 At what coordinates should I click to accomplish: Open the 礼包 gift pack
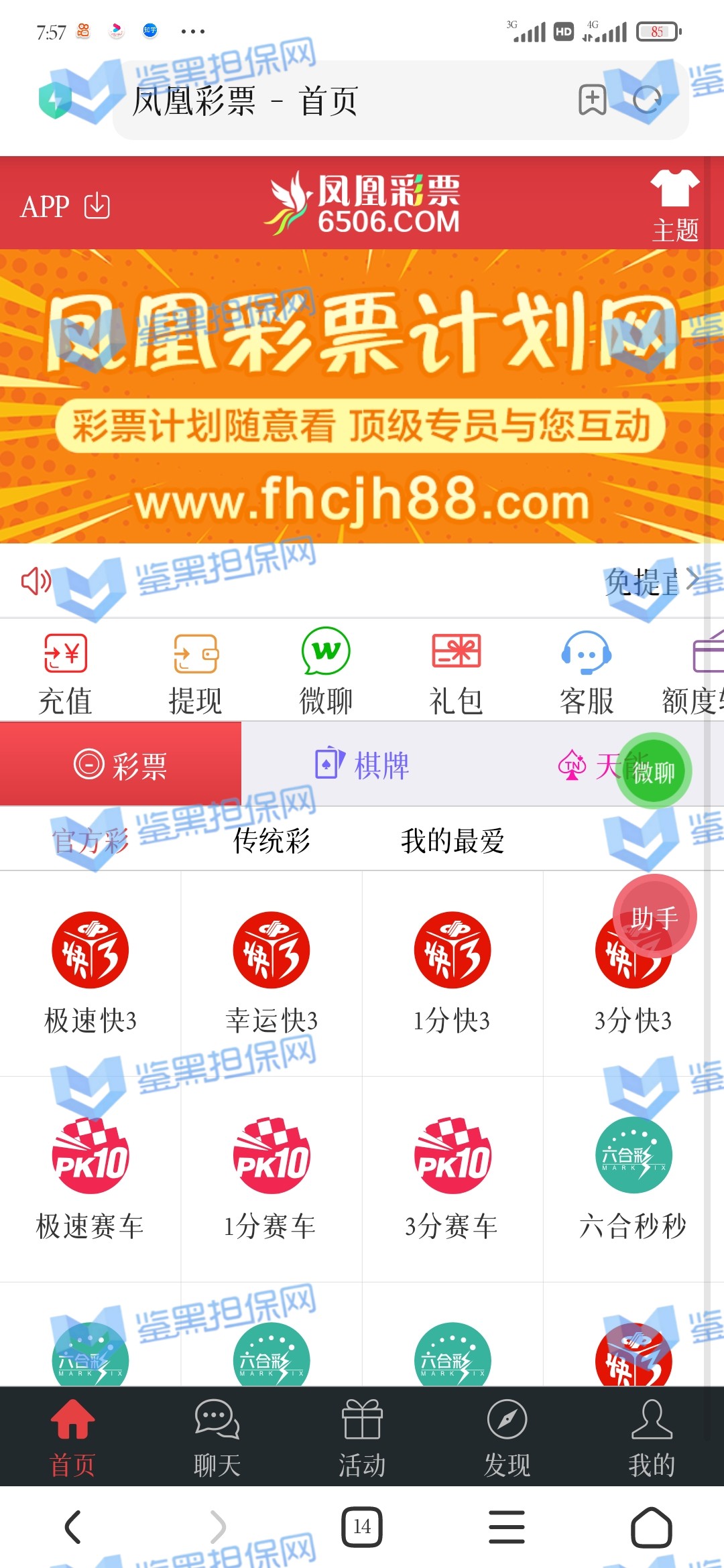tap(456, 672)
